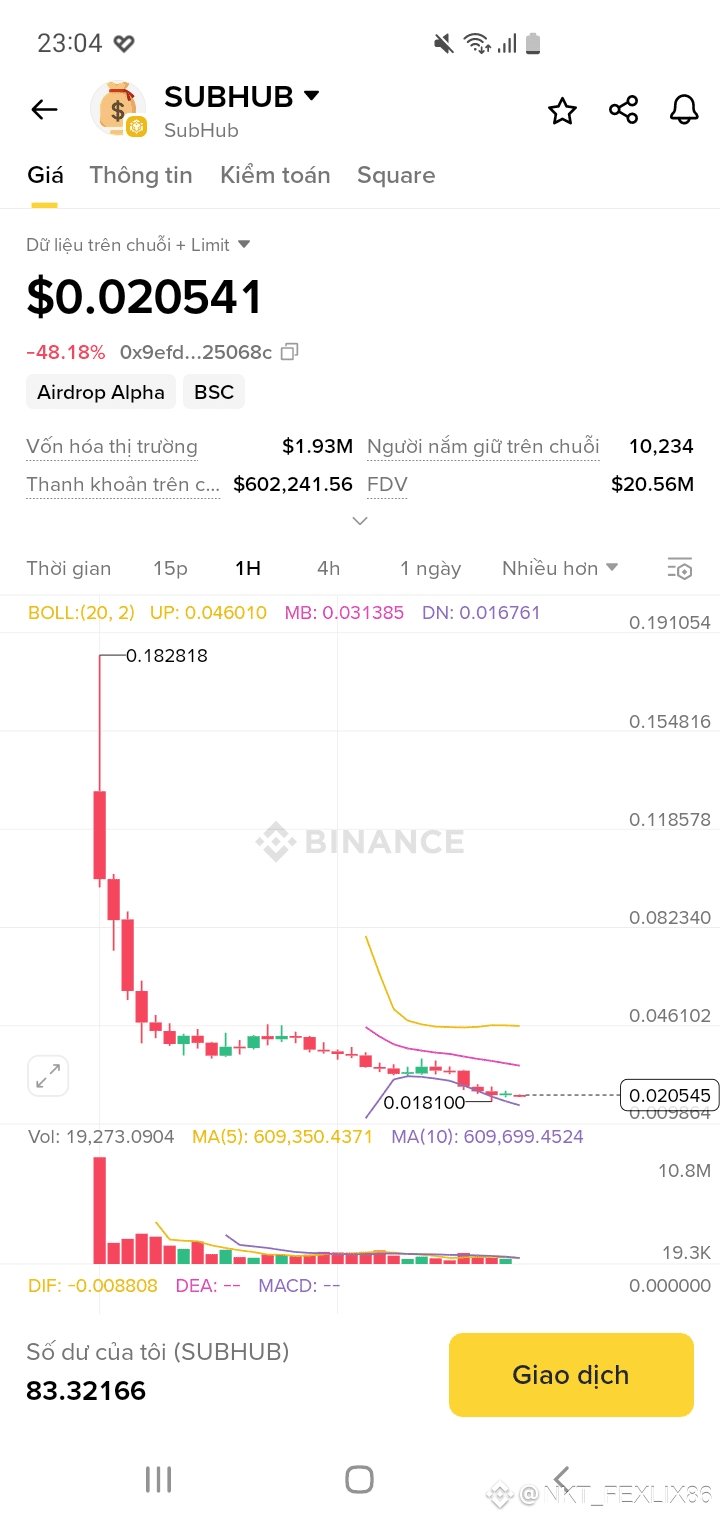The height and width of the screenshot is (1520, 720).
Task: Tap the Giao dịch trade button
Action: [571, 1375]
